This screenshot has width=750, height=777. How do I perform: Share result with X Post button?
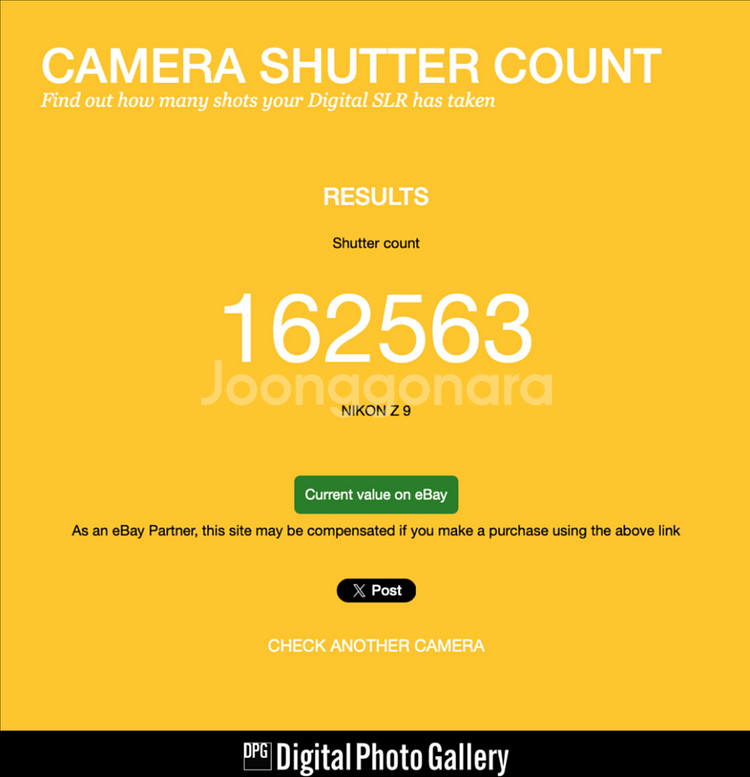click(x=376, y=590)
